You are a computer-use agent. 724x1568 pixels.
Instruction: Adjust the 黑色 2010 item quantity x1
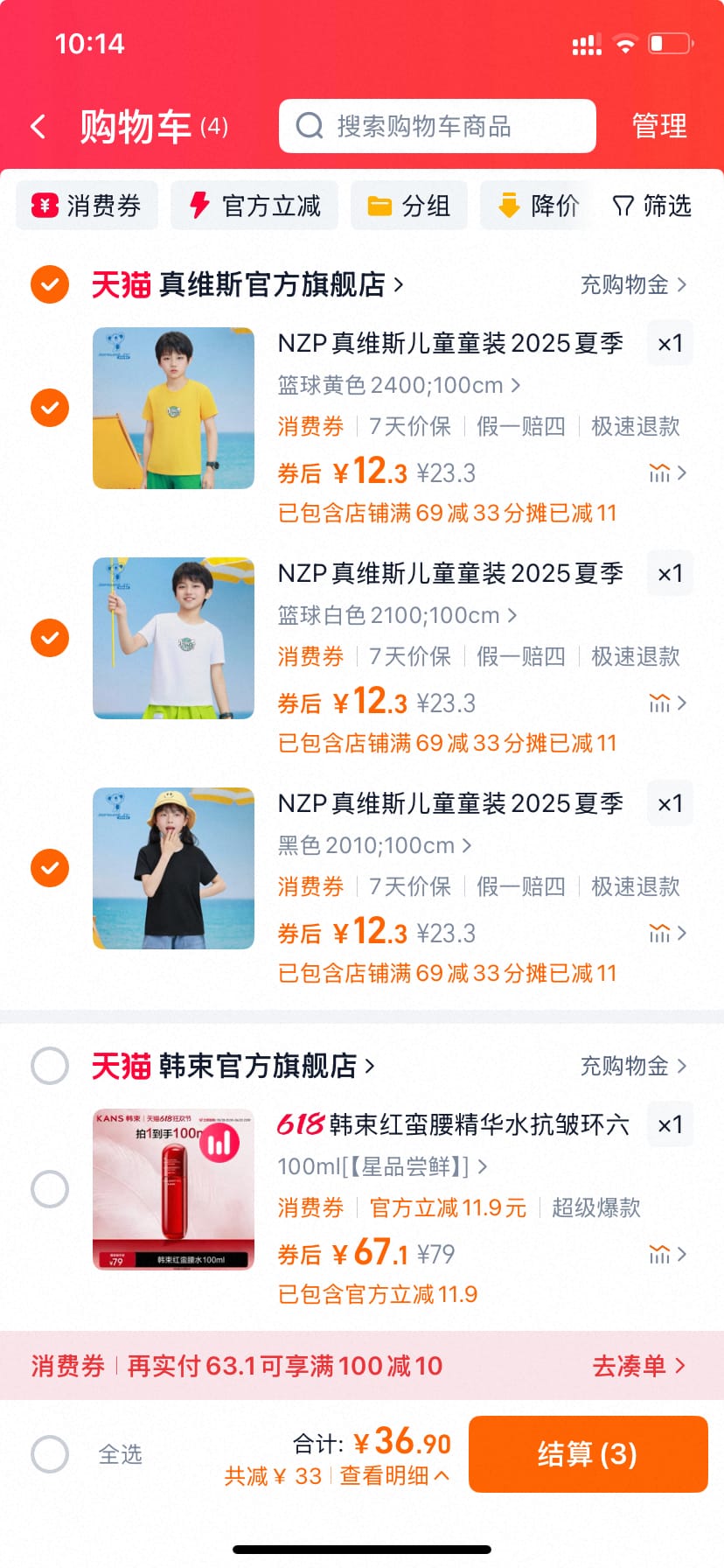[x=670, y=803]
